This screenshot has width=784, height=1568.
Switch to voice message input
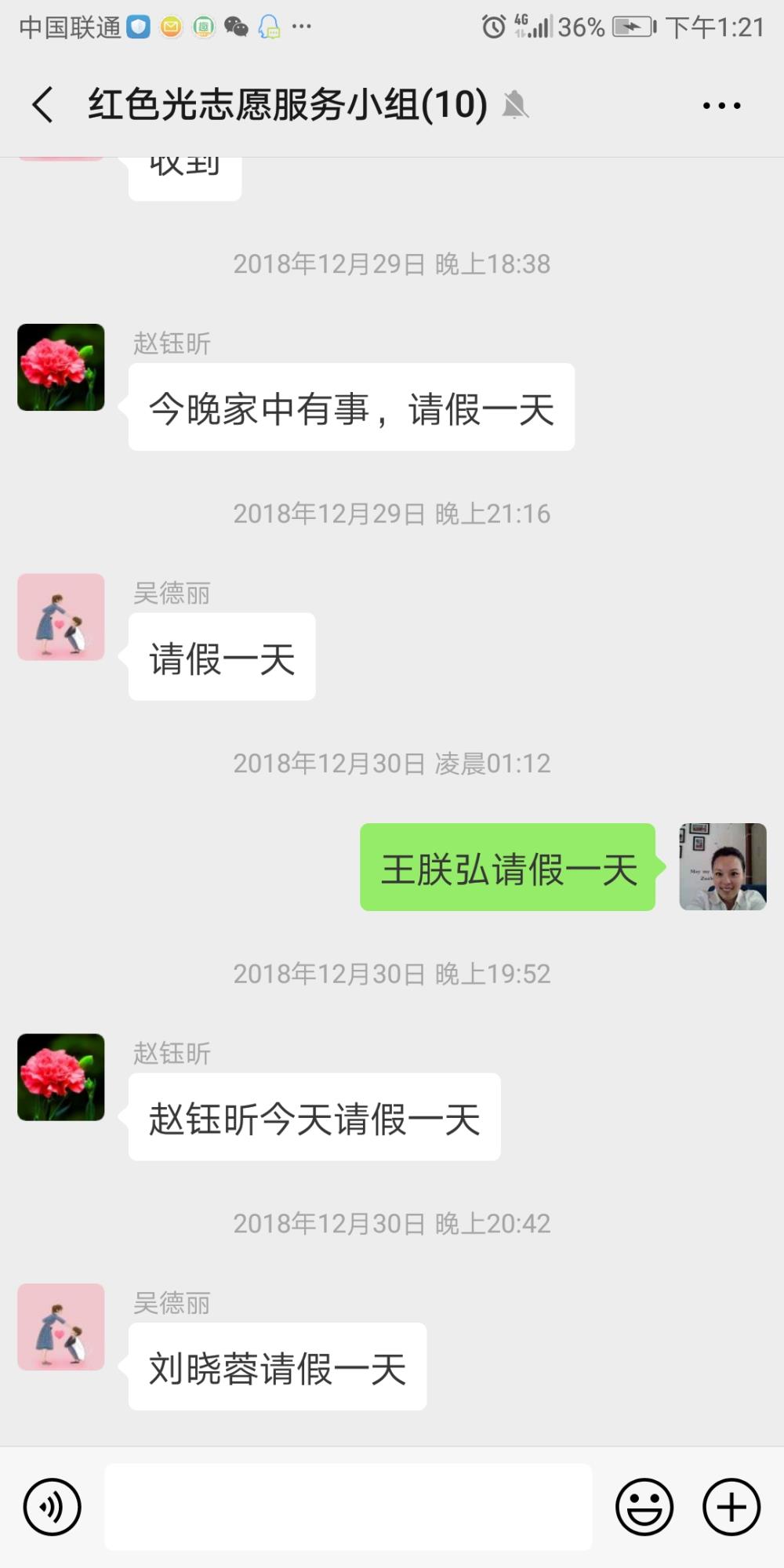53,1507
